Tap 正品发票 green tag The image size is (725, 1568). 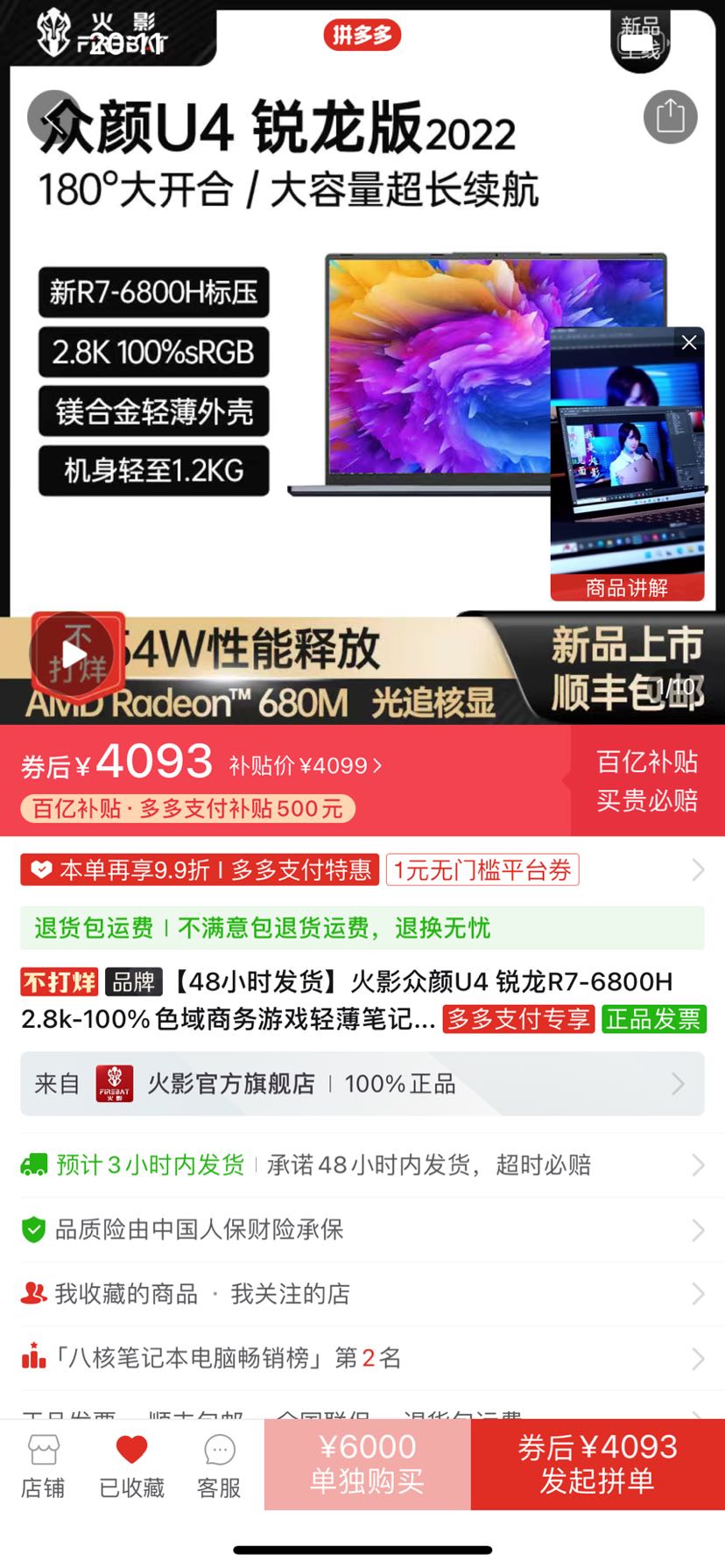tap(653, 1019)
